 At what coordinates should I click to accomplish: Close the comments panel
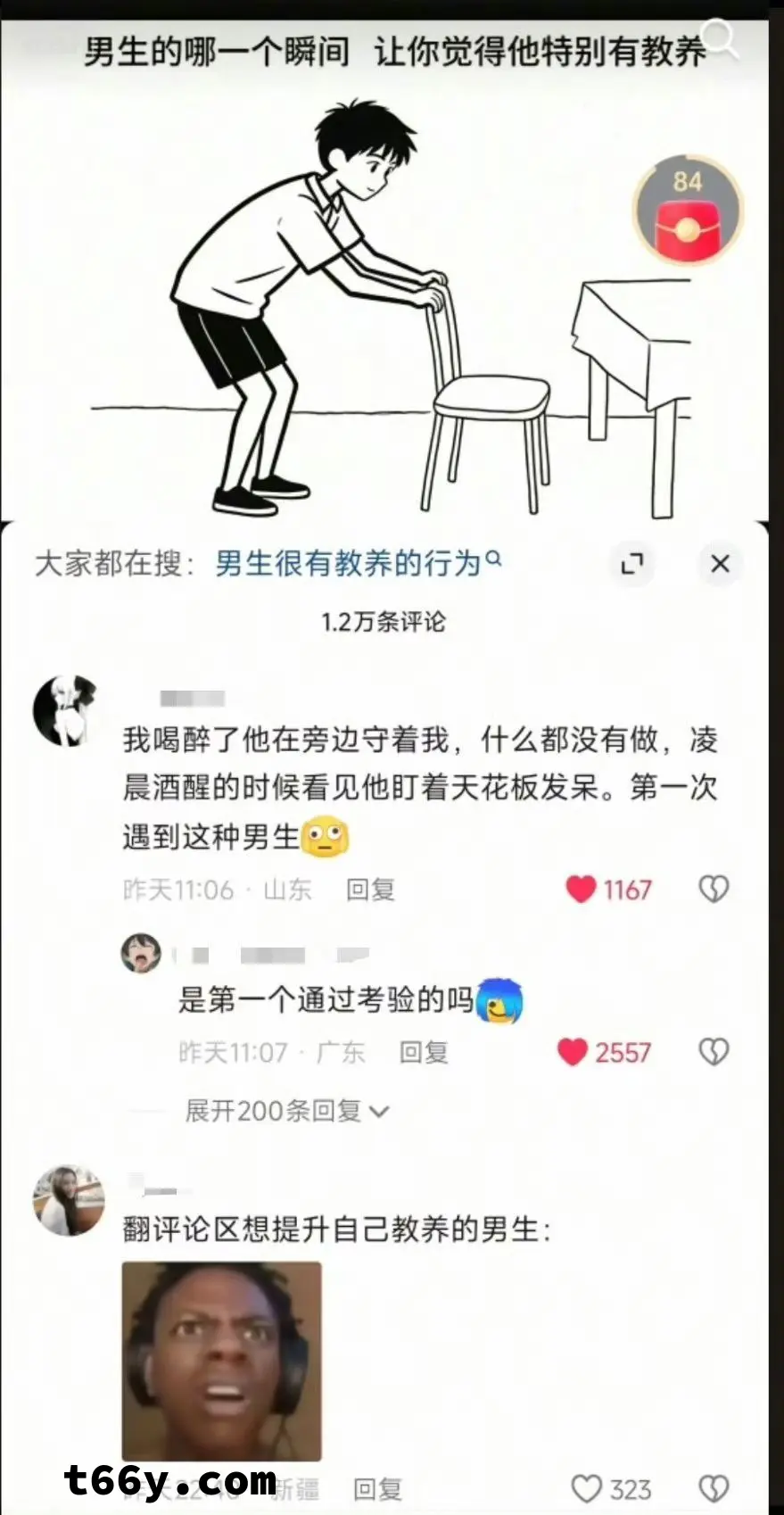click(x=720, y=564)
